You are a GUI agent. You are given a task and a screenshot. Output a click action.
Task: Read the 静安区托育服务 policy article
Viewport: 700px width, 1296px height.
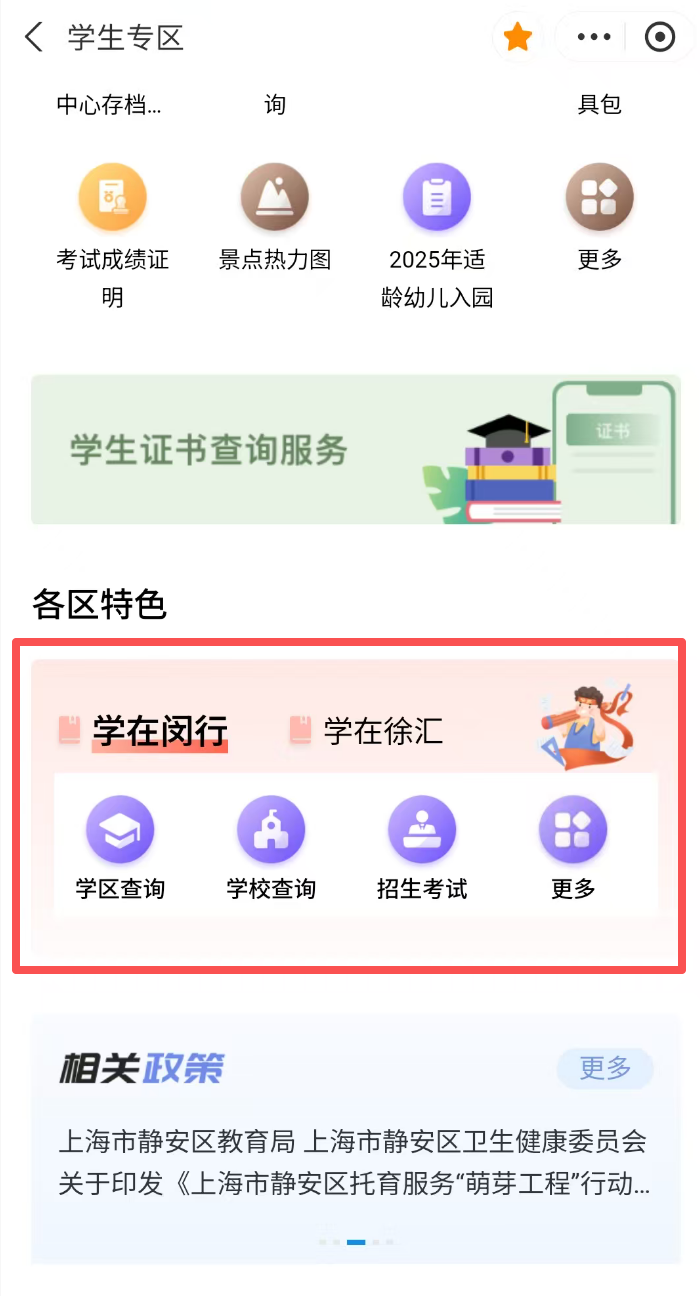tap(355, 1163)
